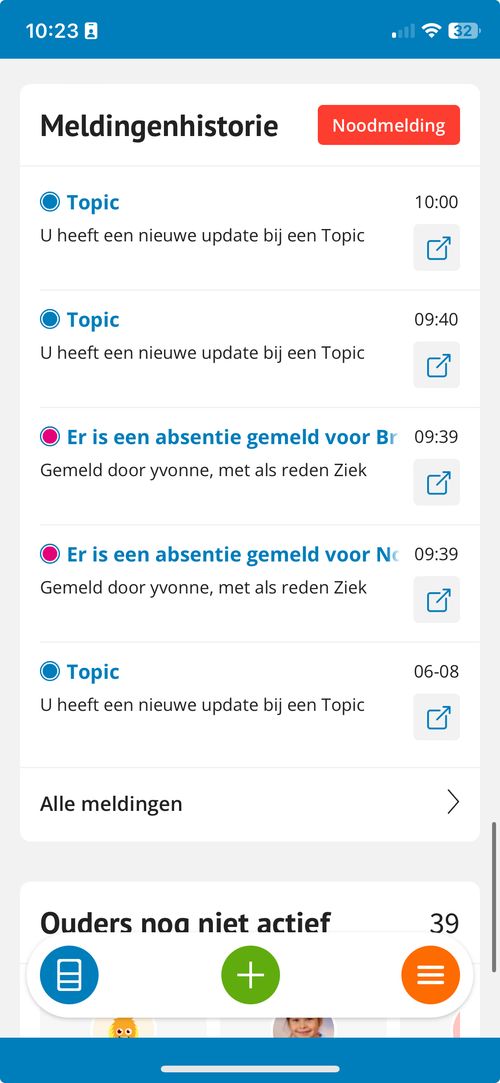Tap the red Noodmelding button
The image size is (500, 1083).
coord(389,125)
